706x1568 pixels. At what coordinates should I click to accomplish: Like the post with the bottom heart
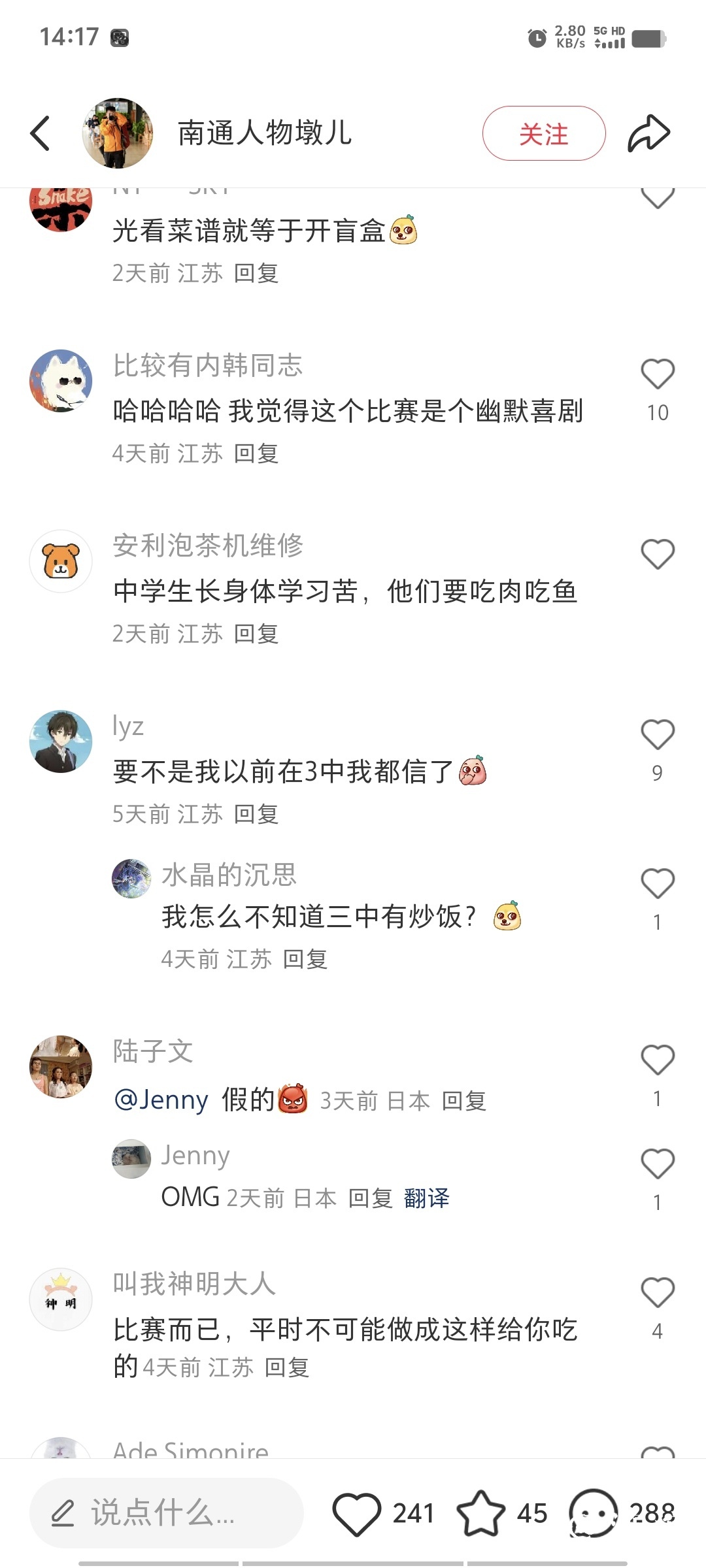click(x=357, y=1513)
